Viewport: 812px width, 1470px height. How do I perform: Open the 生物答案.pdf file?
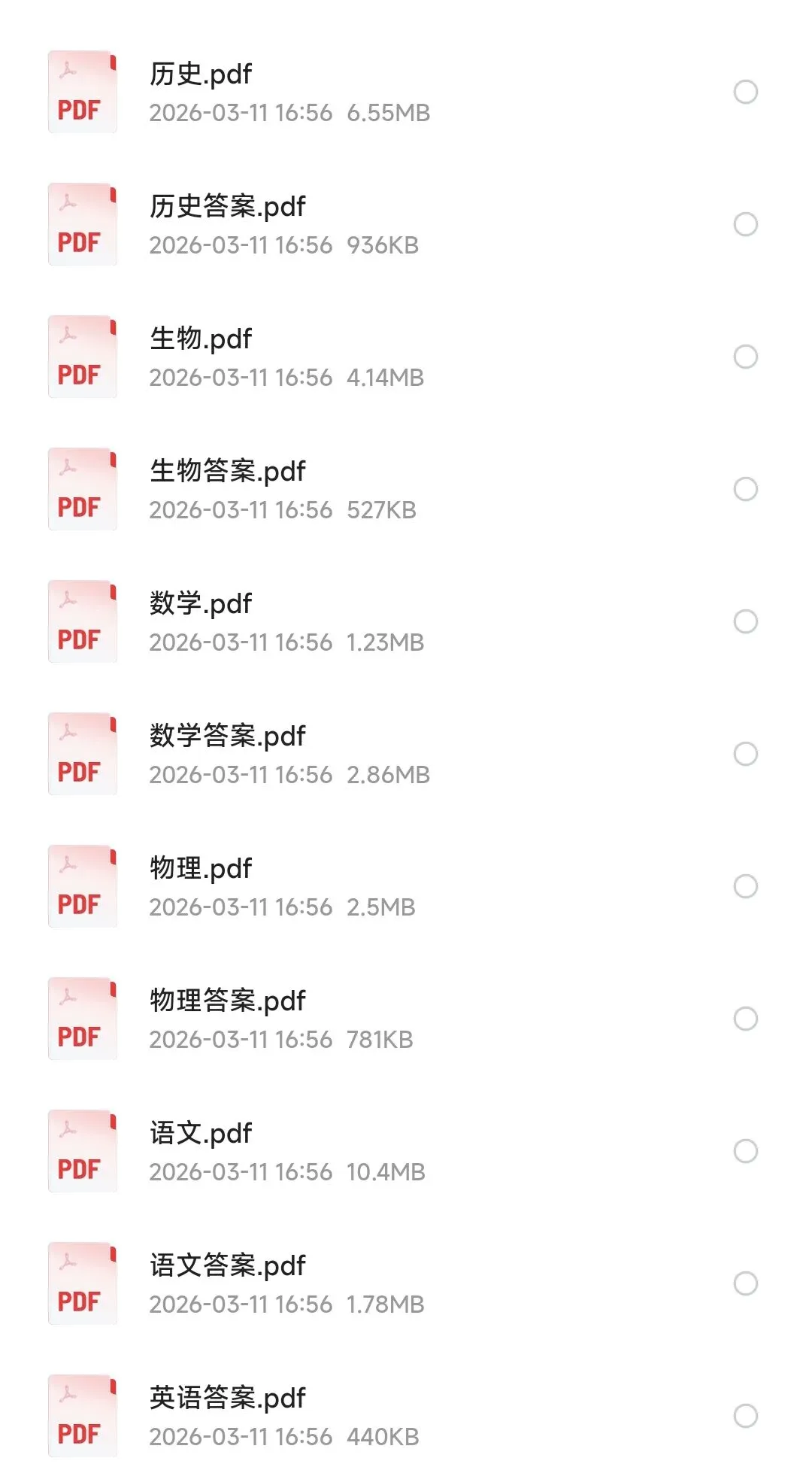coord(227,472)
